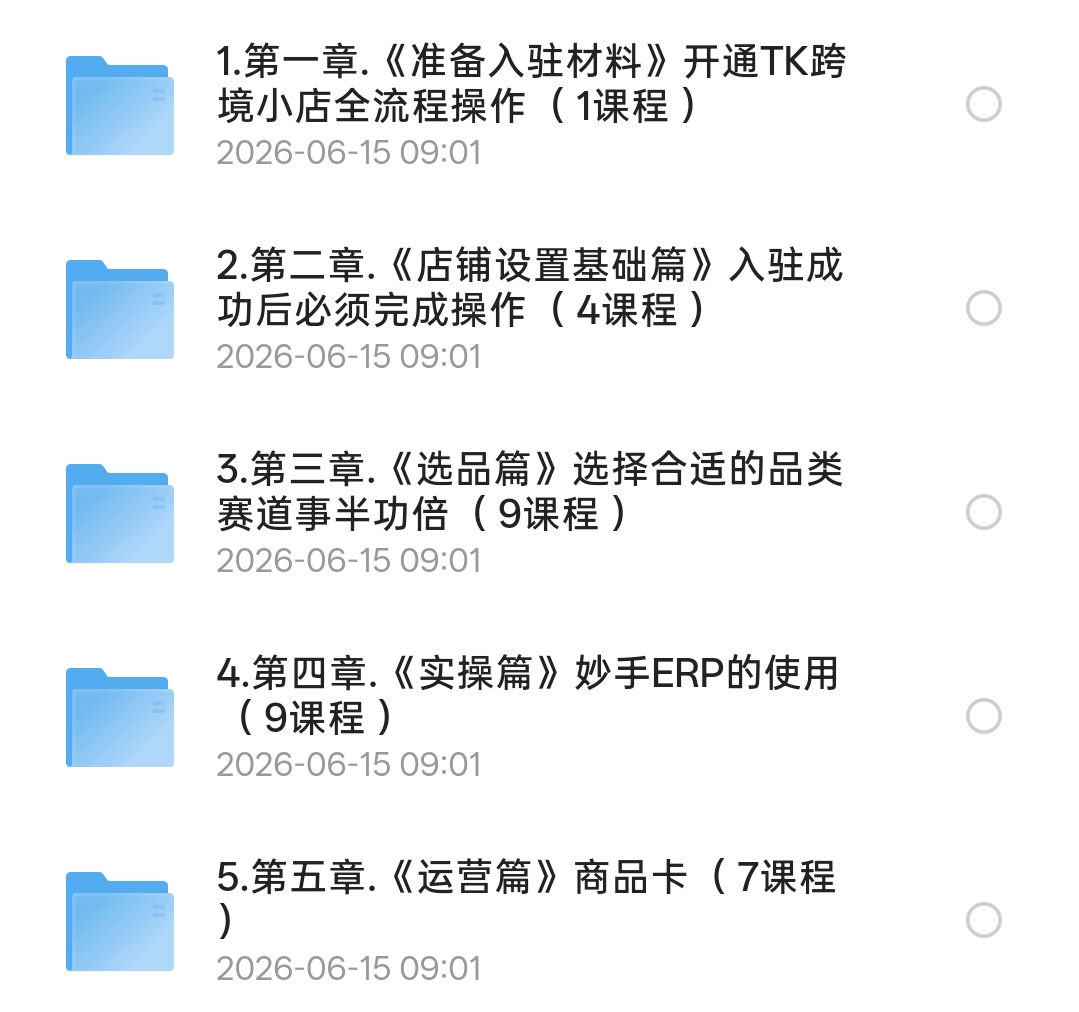The height and width of the screenshot is (1012, 1079).
Task: Check the circle next to 第四章《实操篇》
Action: pos(983,716)
